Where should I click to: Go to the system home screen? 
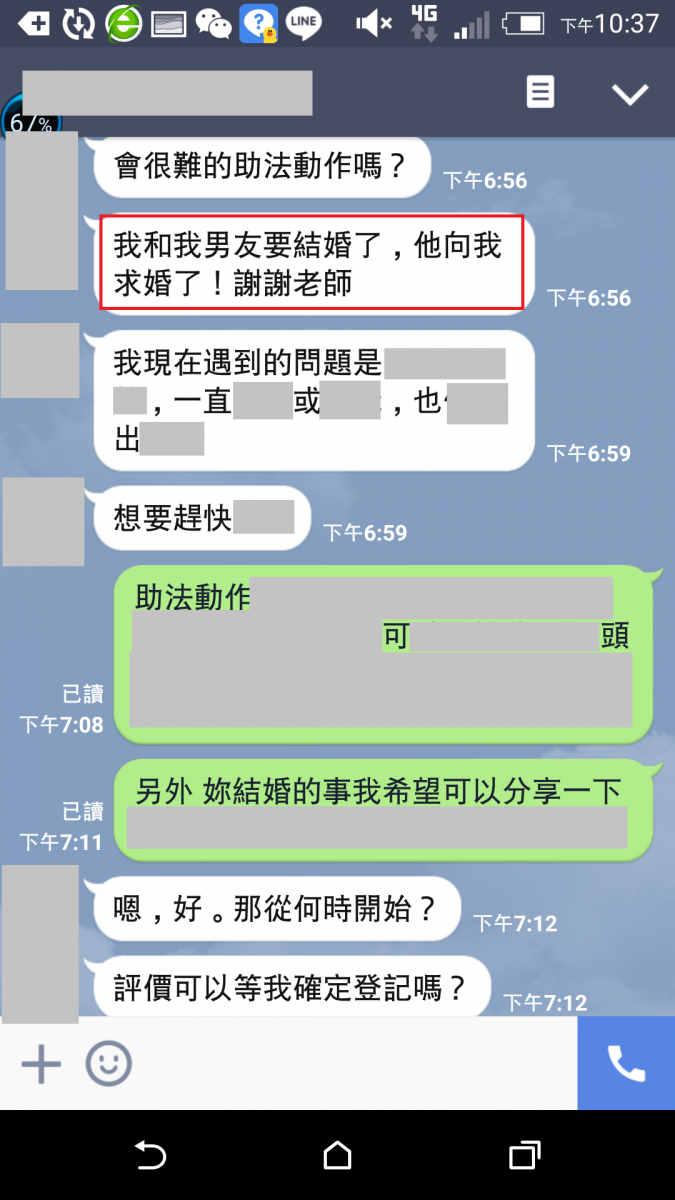338,1156
